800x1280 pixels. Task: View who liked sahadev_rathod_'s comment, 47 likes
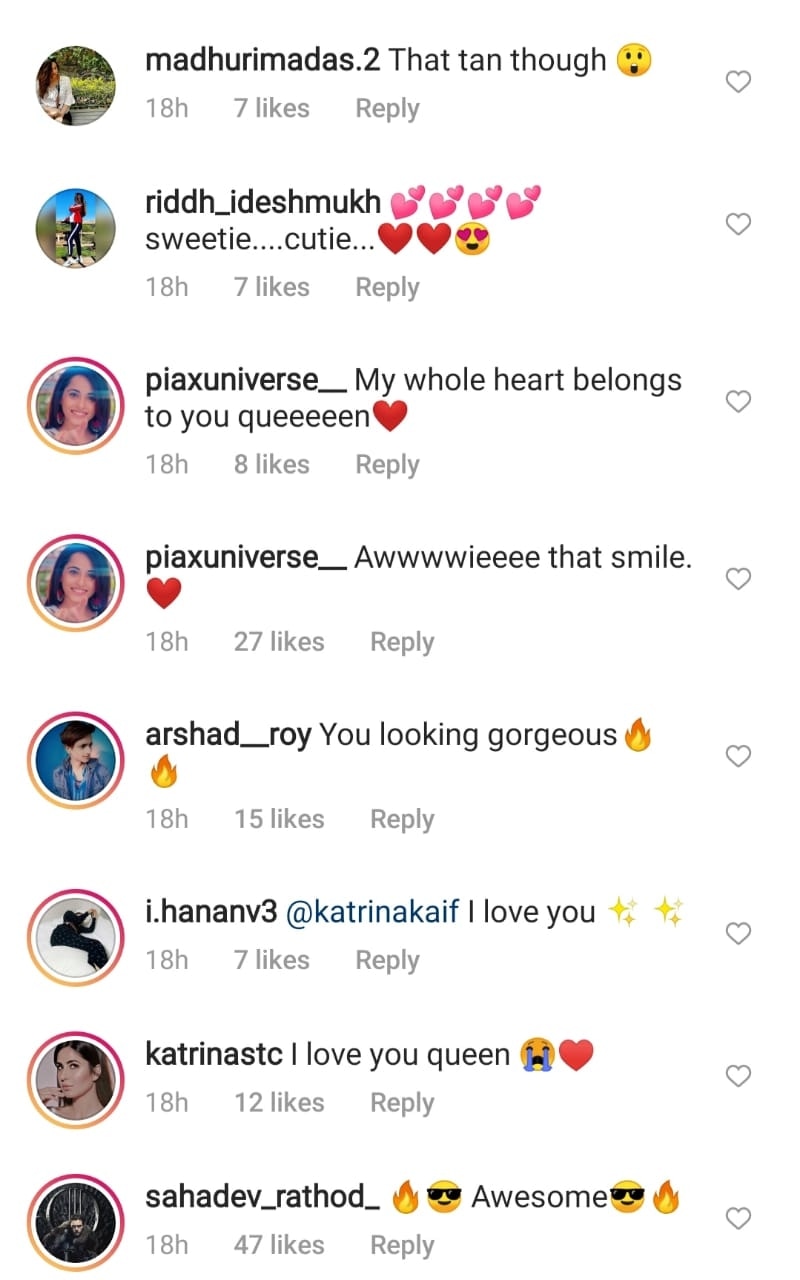[x=279, y=1245]
